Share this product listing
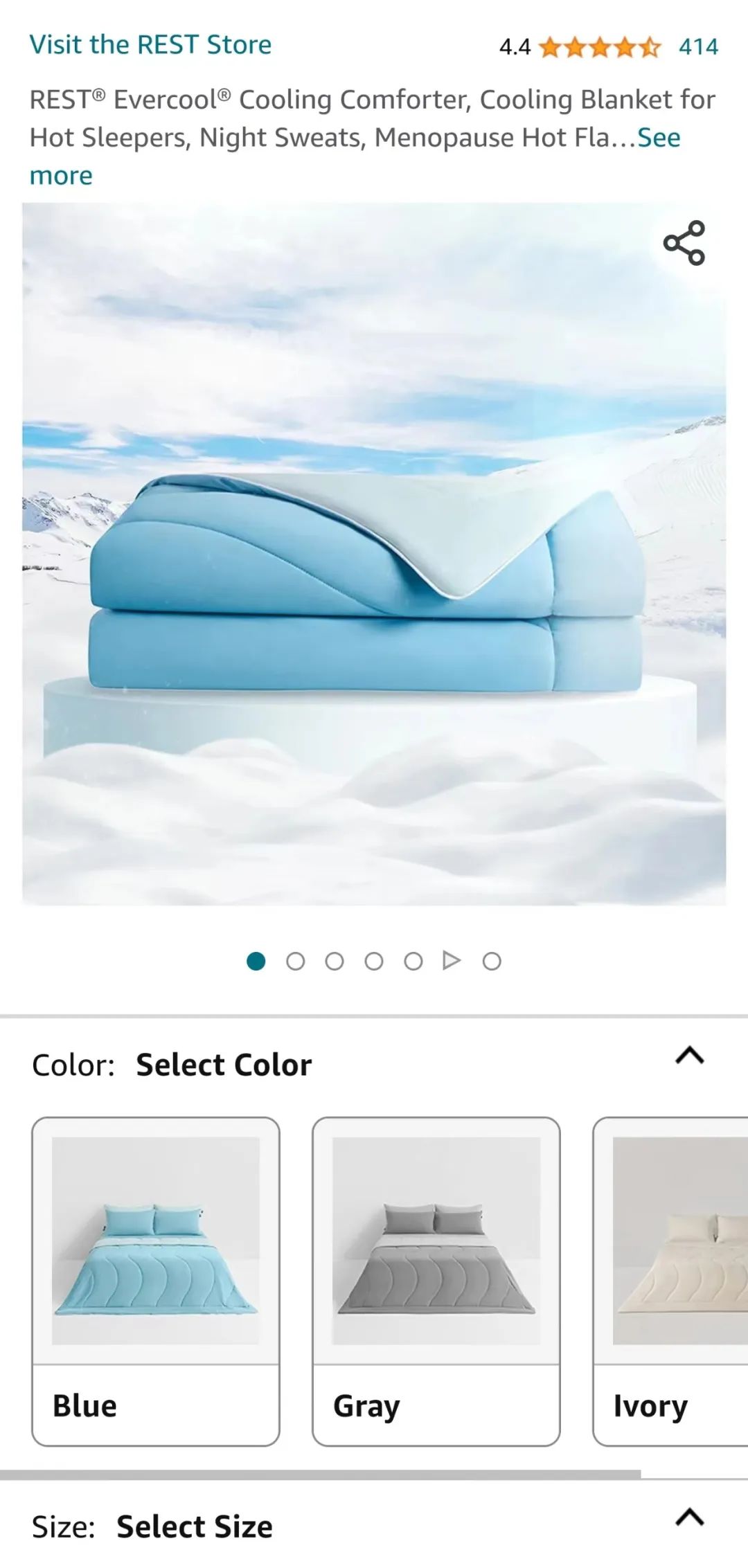 [x=684, y=243]
